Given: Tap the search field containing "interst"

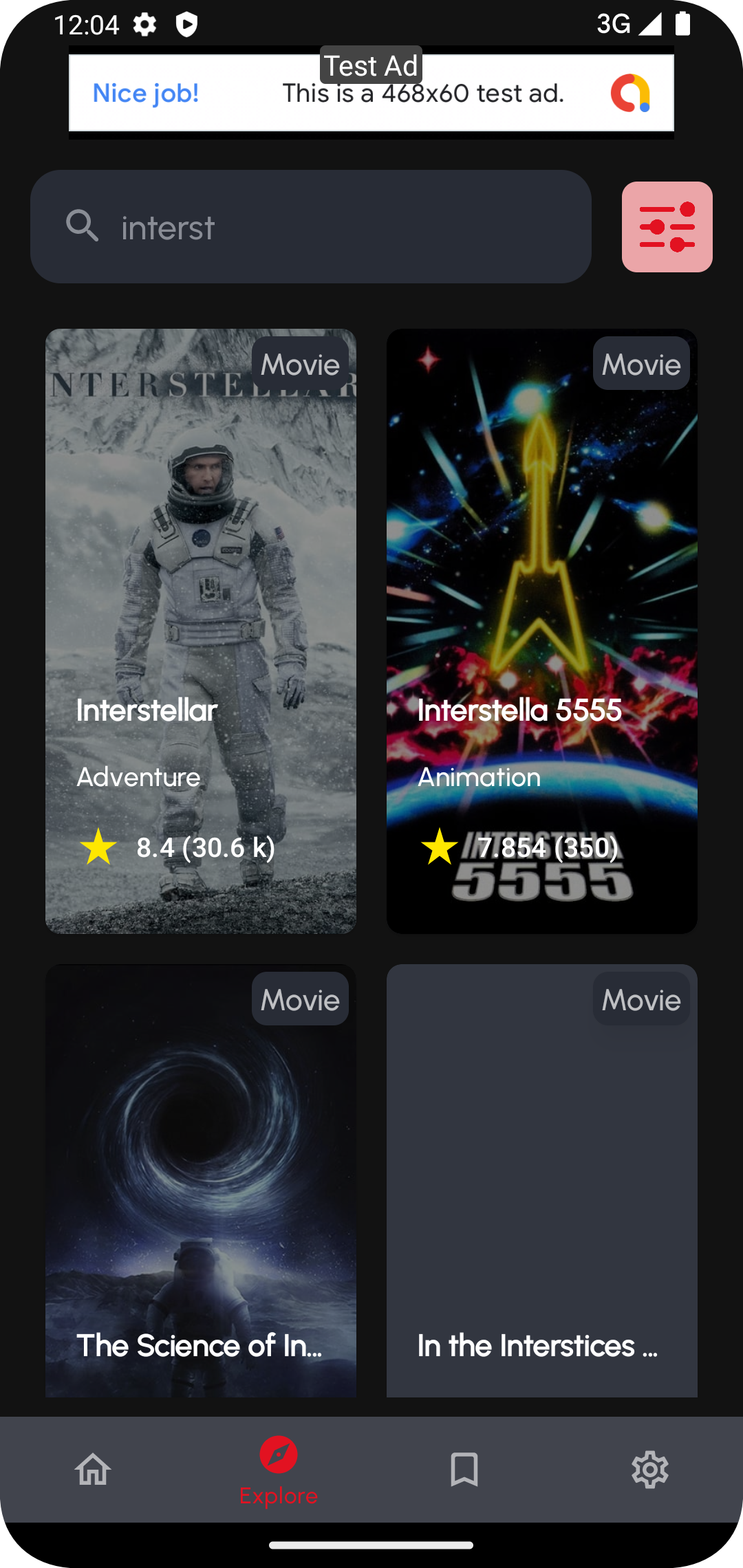Looking at the screenshot, I should coord(311,227).
